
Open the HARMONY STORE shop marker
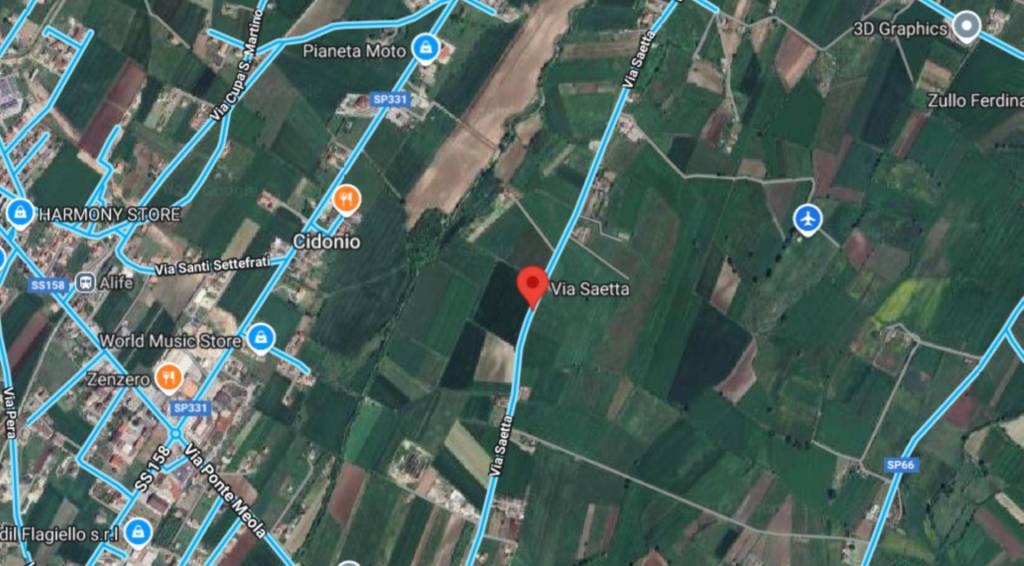tap(18, 213)
